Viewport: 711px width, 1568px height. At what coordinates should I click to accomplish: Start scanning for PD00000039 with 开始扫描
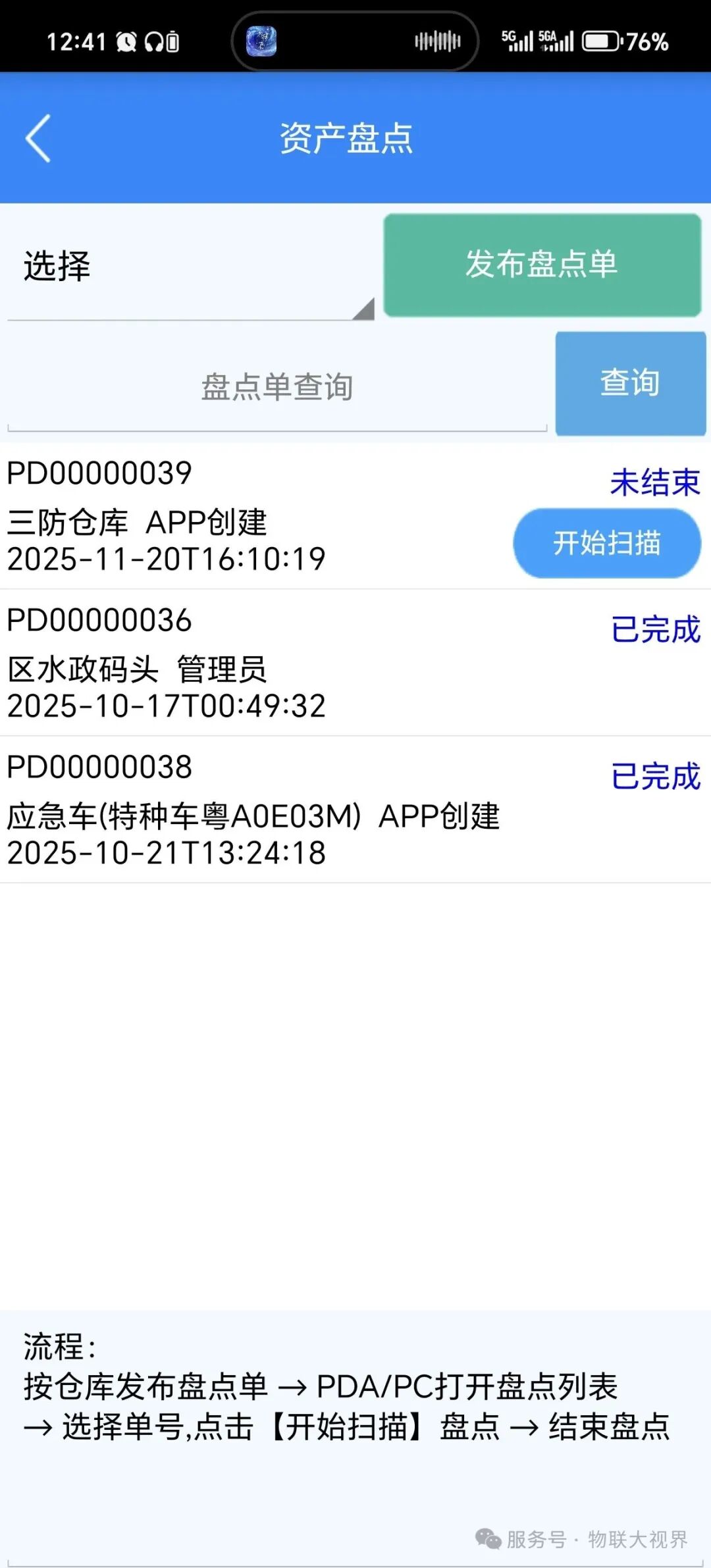[x=606, y=543]
